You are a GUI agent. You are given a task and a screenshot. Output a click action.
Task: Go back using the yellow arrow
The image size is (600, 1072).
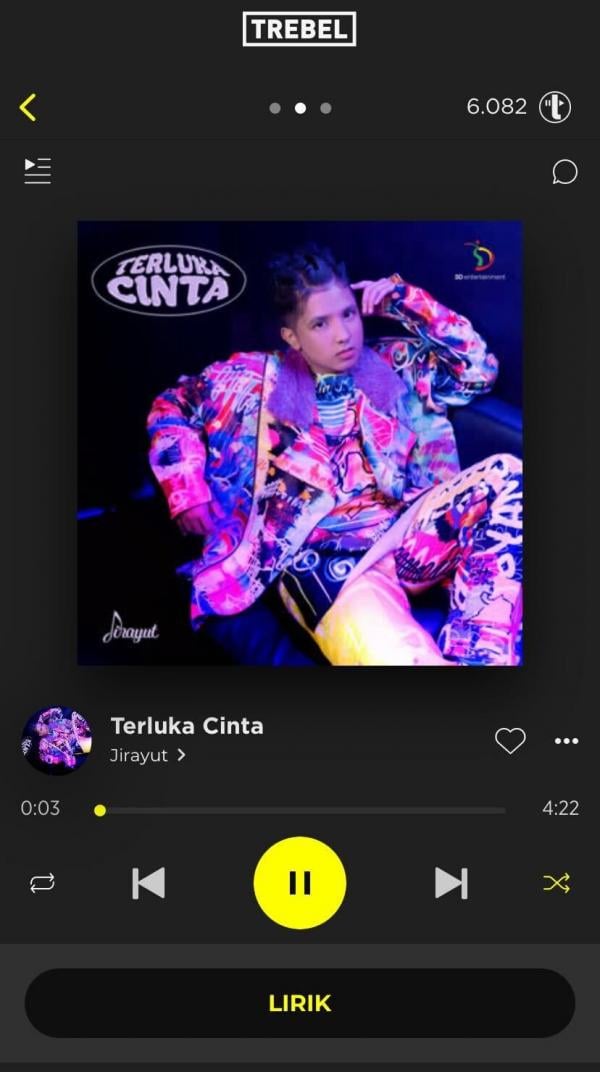[x=28, y=107]
